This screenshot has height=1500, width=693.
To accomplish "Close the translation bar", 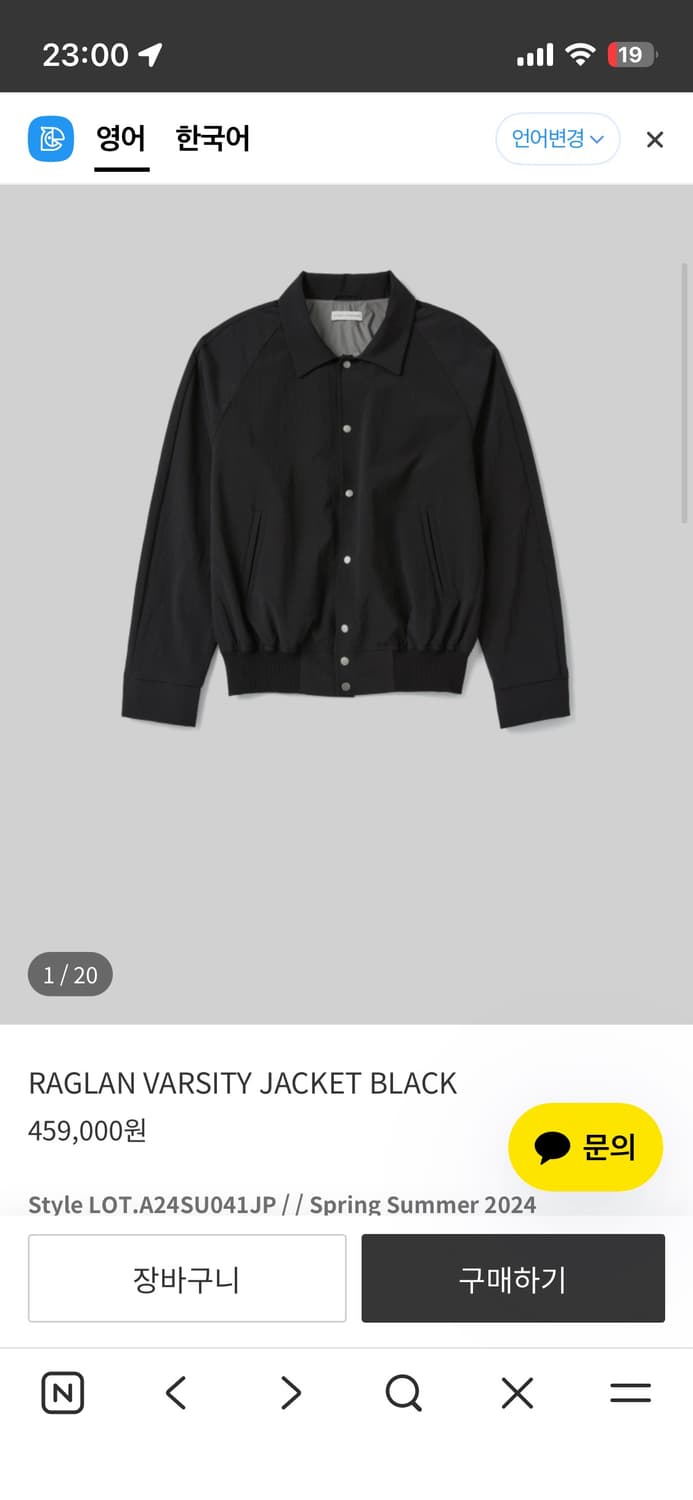I will pos(655,139).
